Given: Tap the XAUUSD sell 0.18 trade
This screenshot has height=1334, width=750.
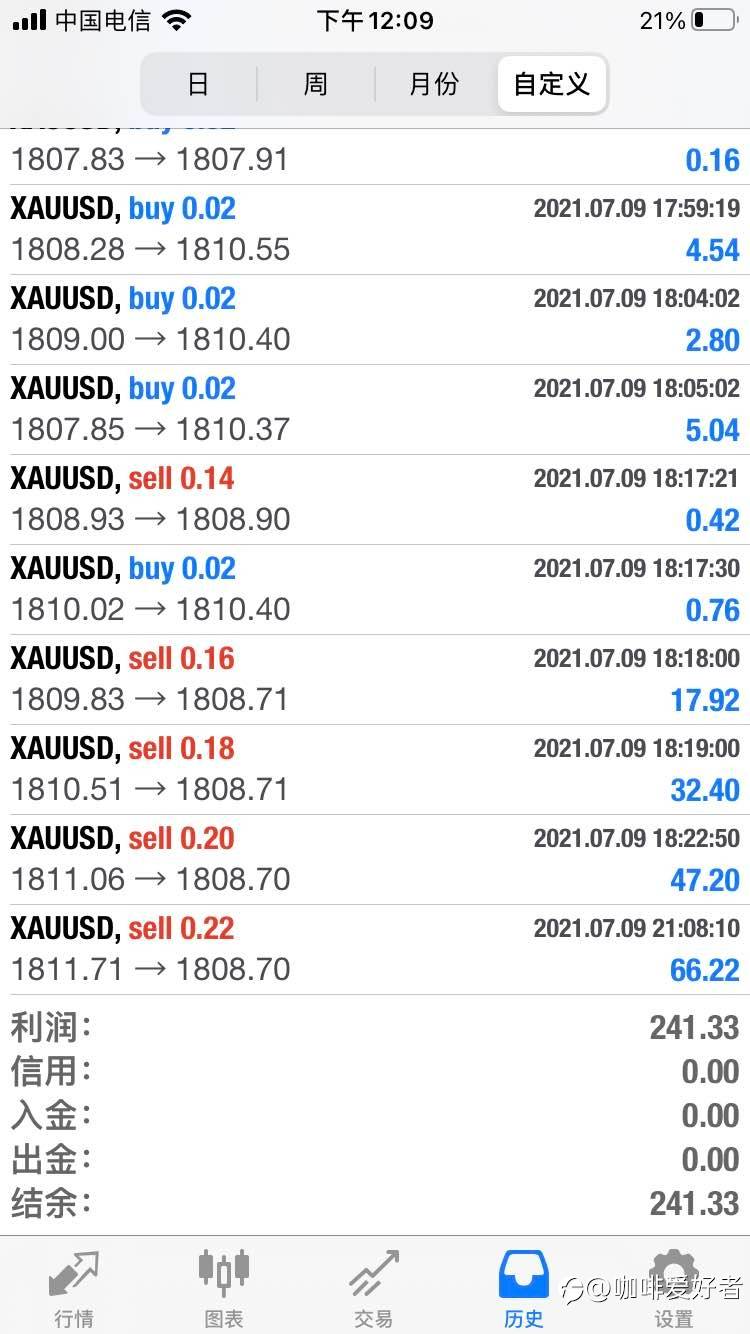Looking at the screenshot, I should coord(375,770).
